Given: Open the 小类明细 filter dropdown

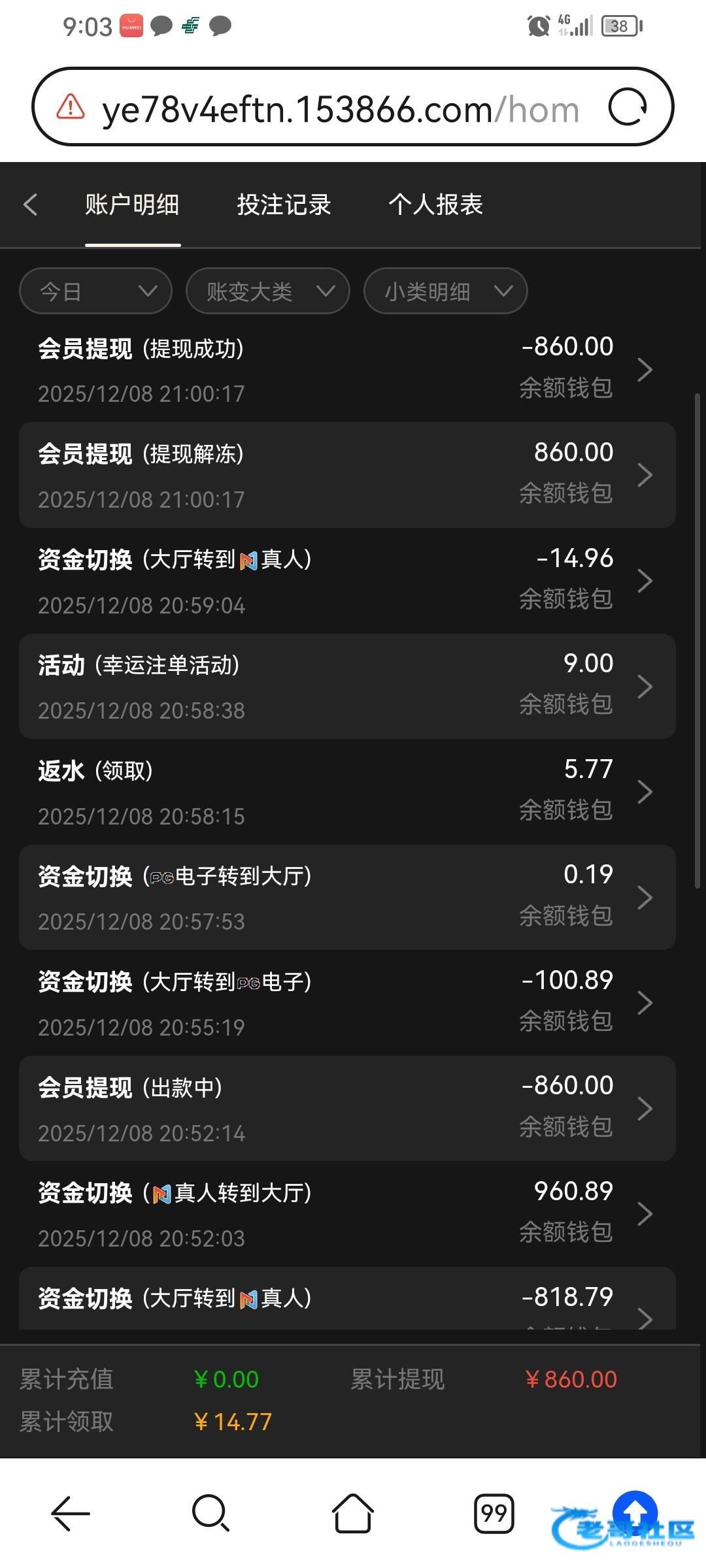Looking at the screenshot, I should point(445,291).
